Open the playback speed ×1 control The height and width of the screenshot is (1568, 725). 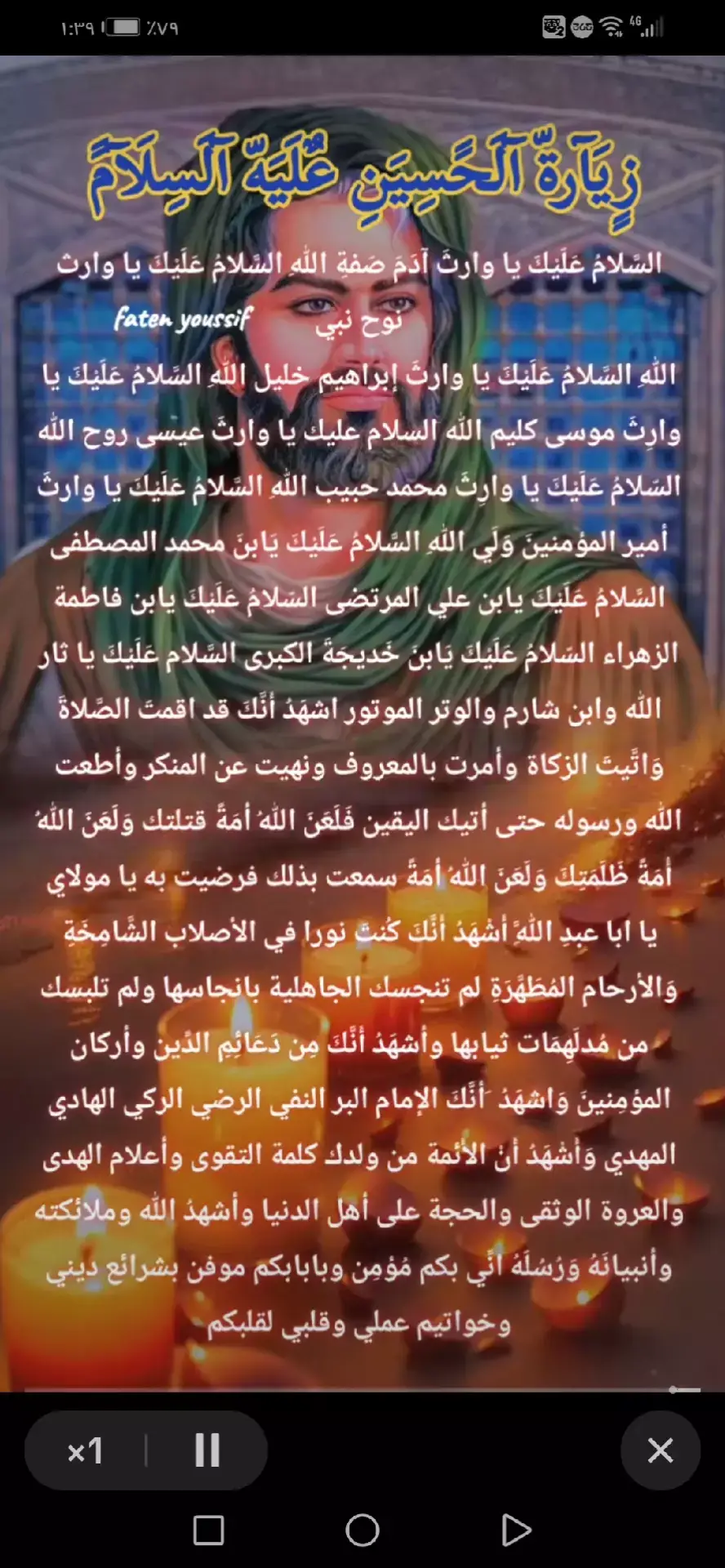(x=87, y=1450)
